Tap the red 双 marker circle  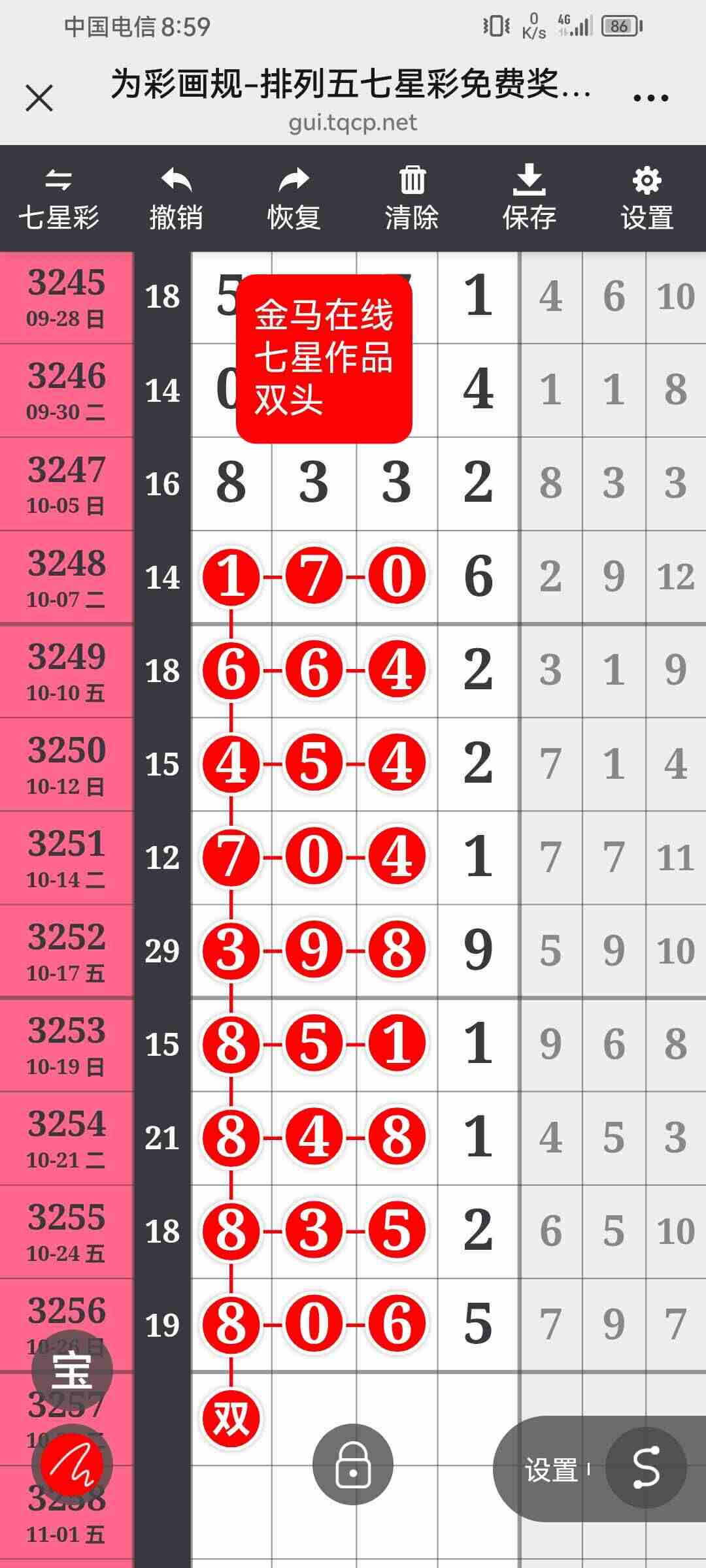231,1418
